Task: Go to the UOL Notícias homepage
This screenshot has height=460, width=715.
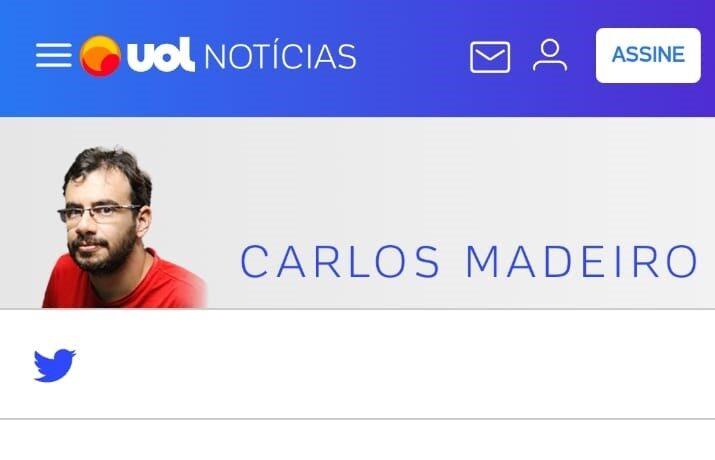Action: [218, 56]
